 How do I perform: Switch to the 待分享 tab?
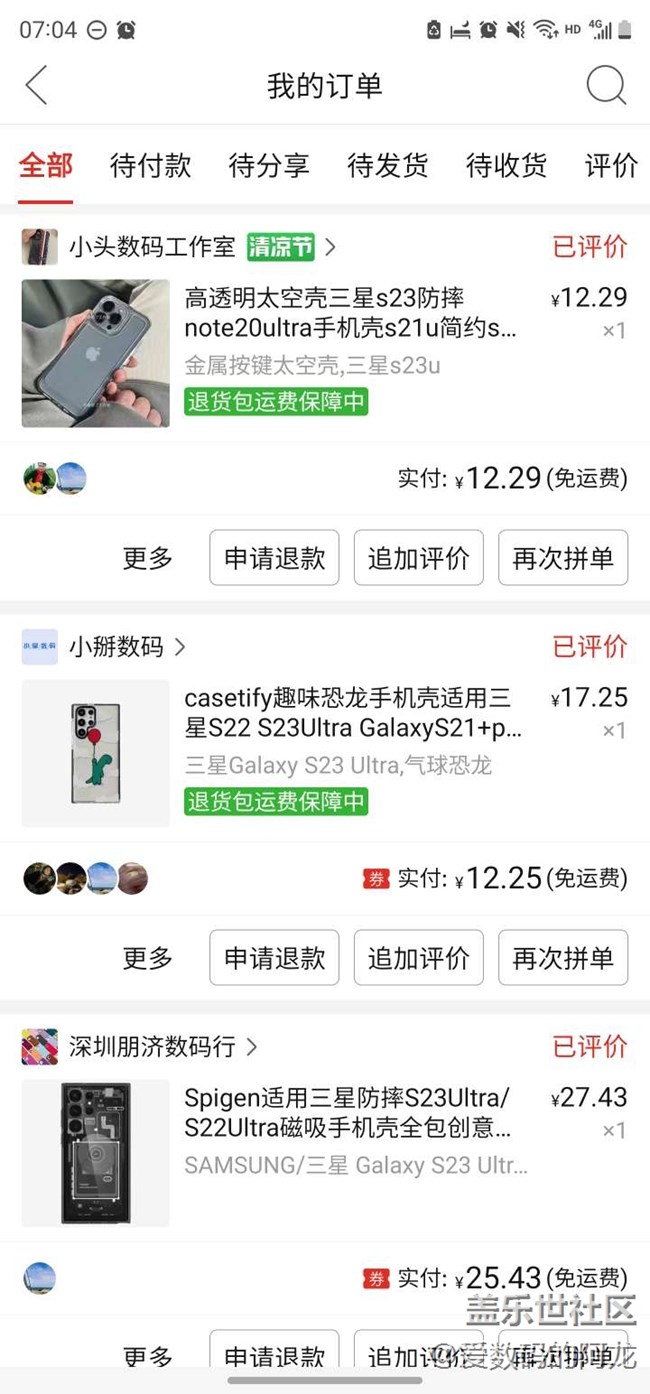point(269,166)
